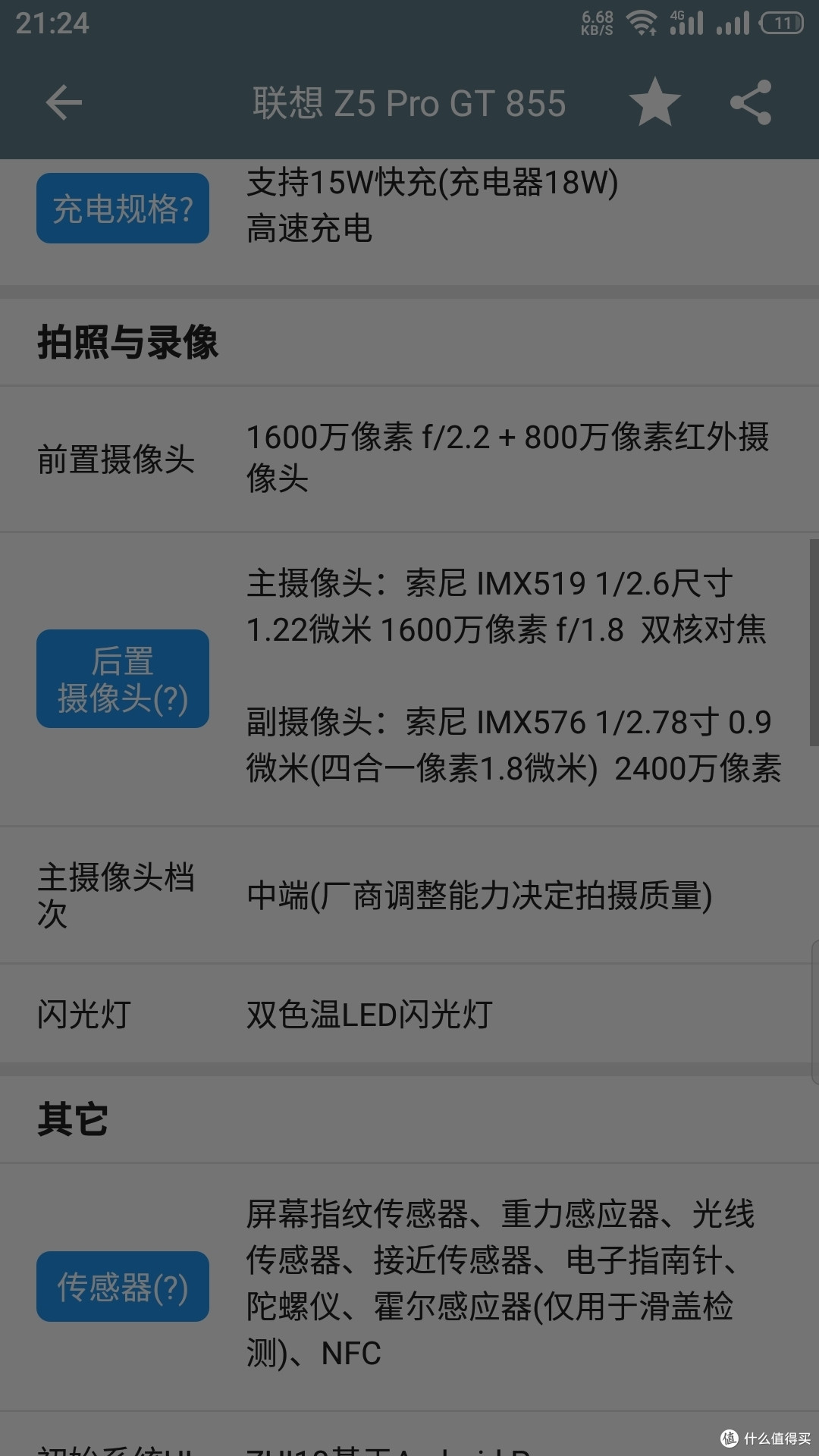The width and height of the screenshot is (819, 1456).
Task: Toggle the star to favorite this phone
Action: pos(653,102)
